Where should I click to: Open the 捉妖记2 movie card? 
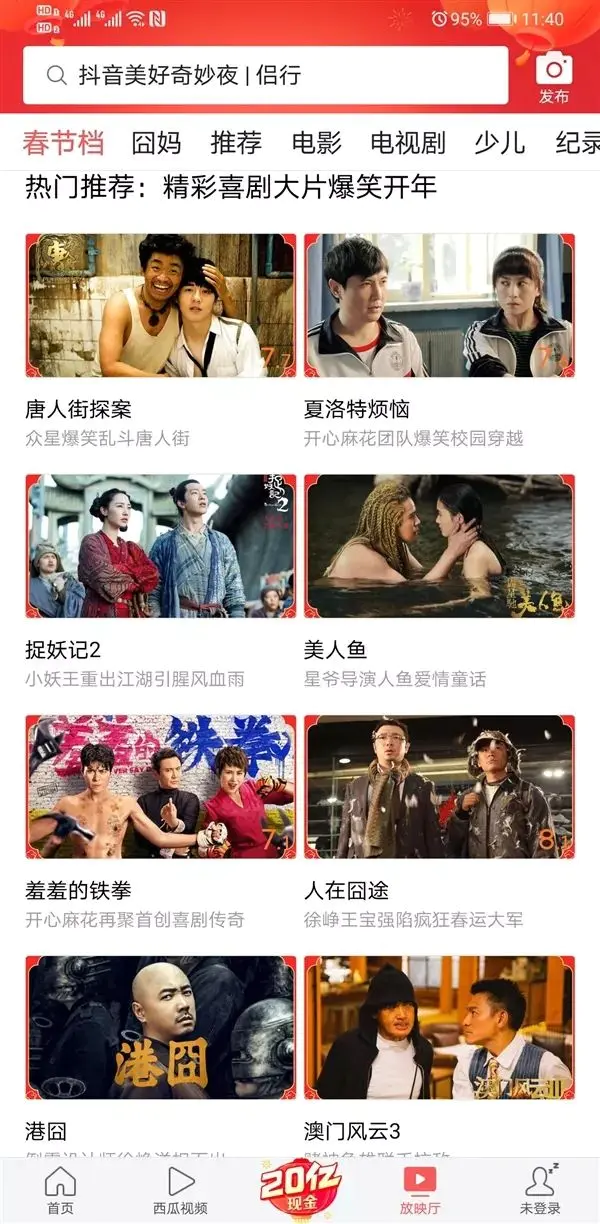click(x=161, y=546)
